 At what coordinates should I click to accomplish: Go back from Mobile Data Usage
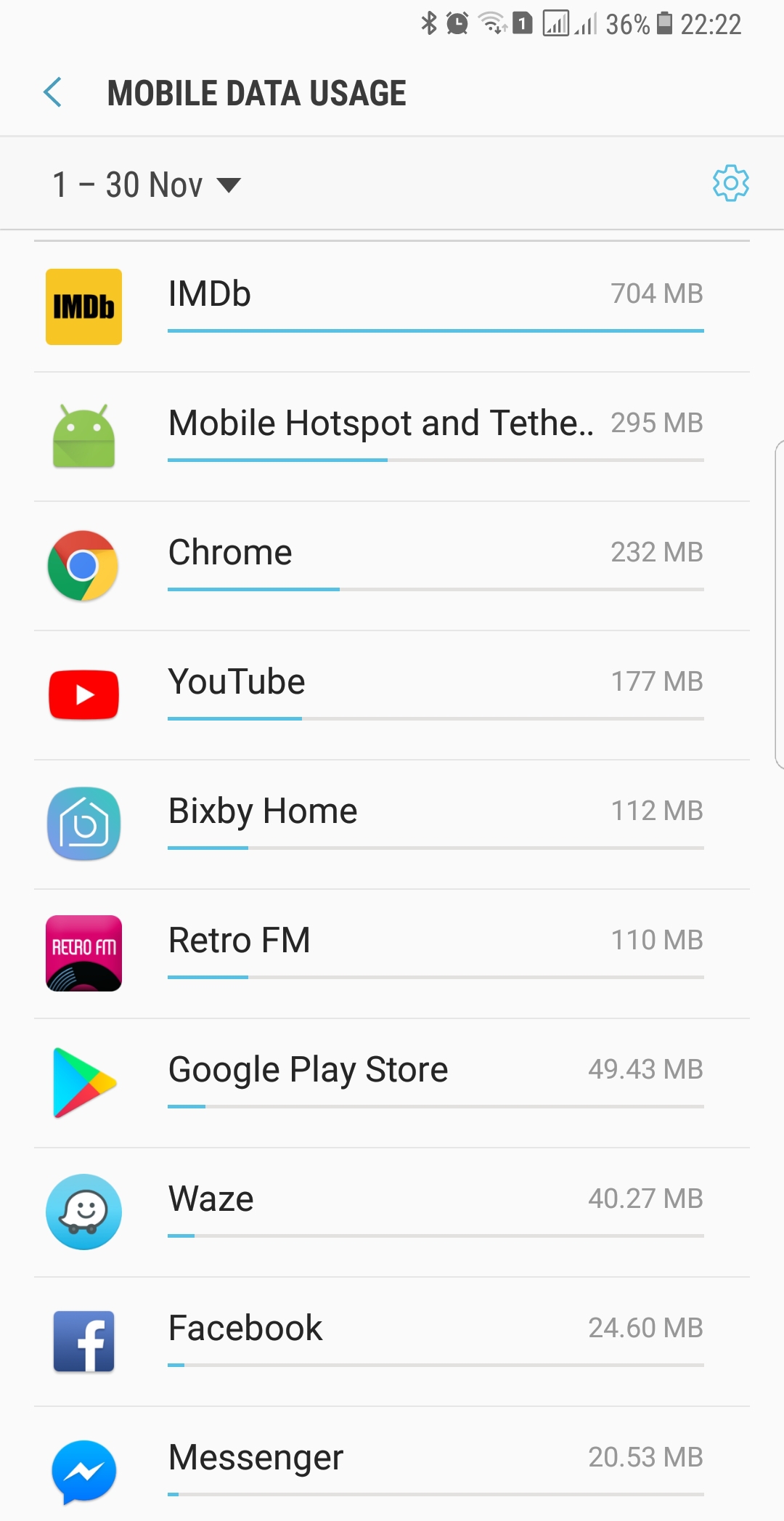tap(53, 92)
